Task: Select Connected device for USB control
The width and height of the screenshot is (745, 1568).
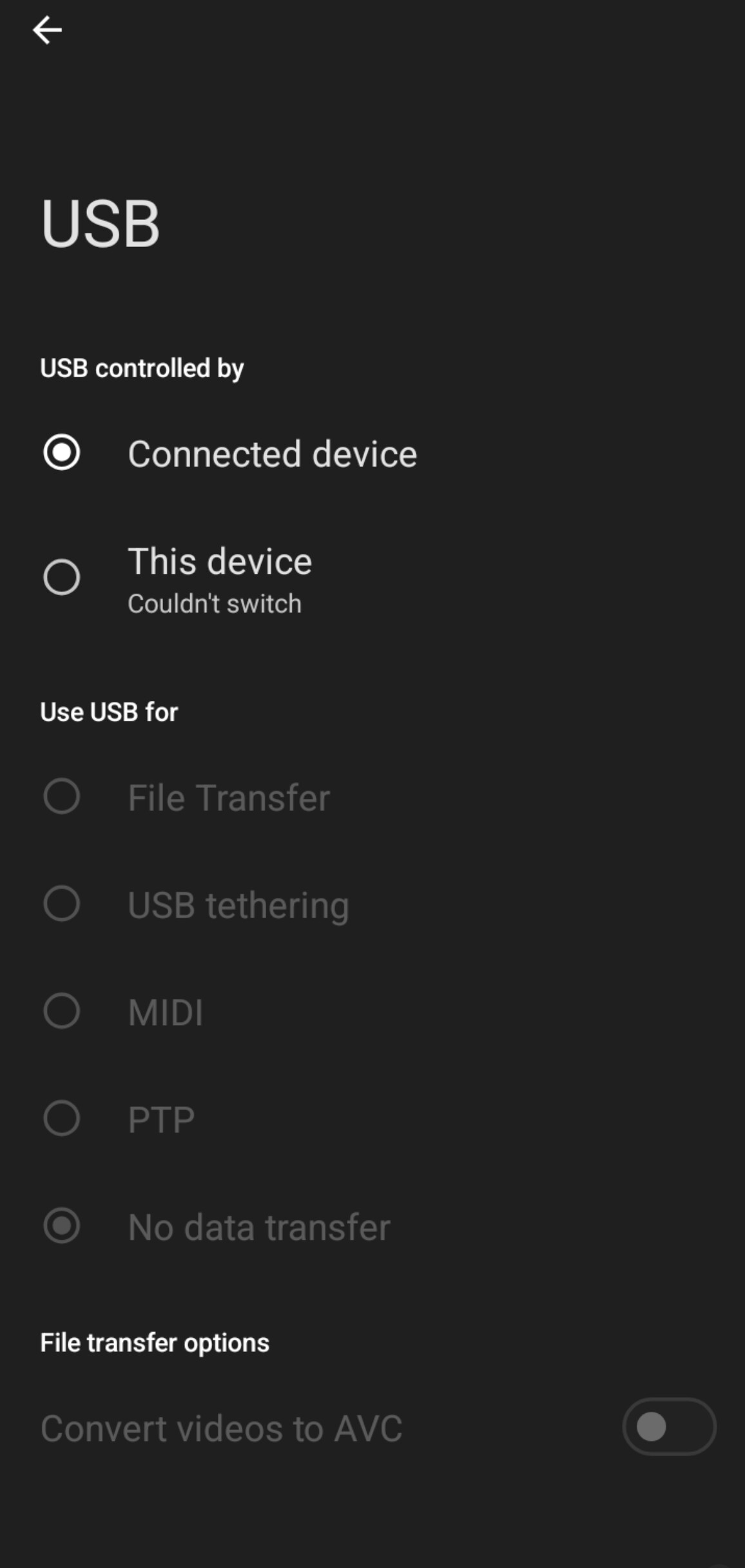Action: (x=372, y=453)
